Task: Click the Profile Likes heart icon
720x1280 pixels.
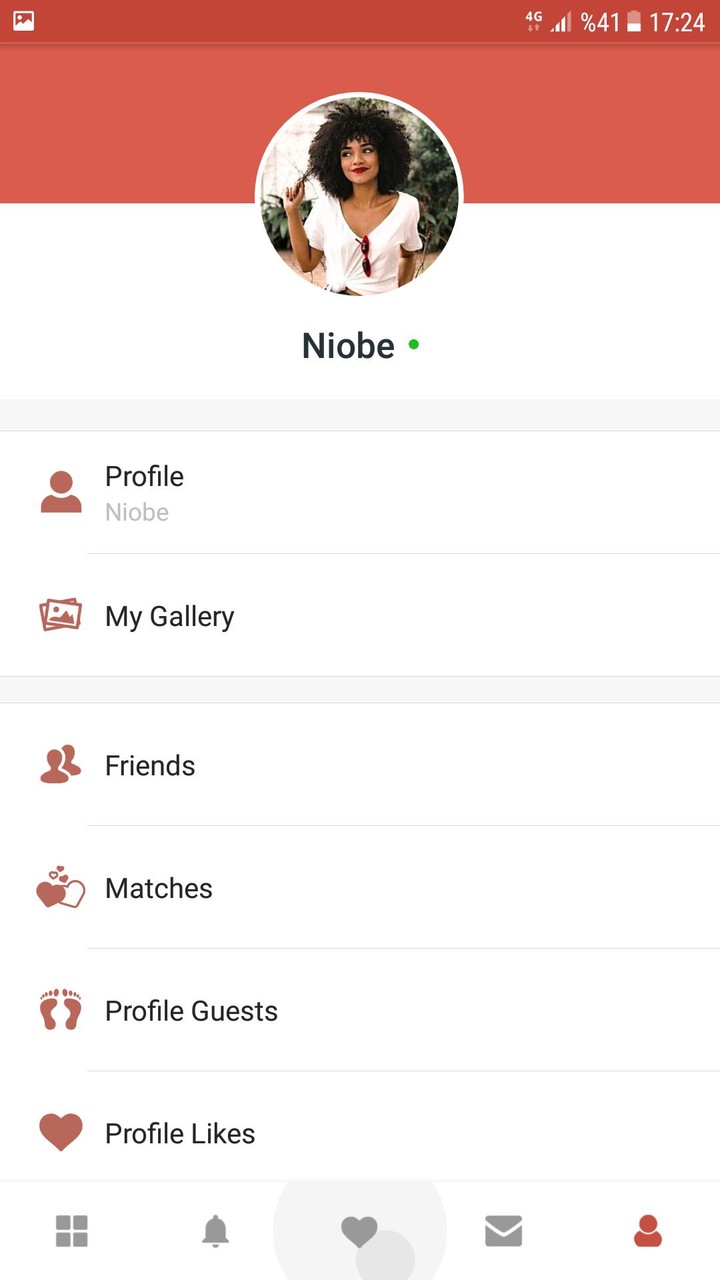Action: (x=60, y=1132)
